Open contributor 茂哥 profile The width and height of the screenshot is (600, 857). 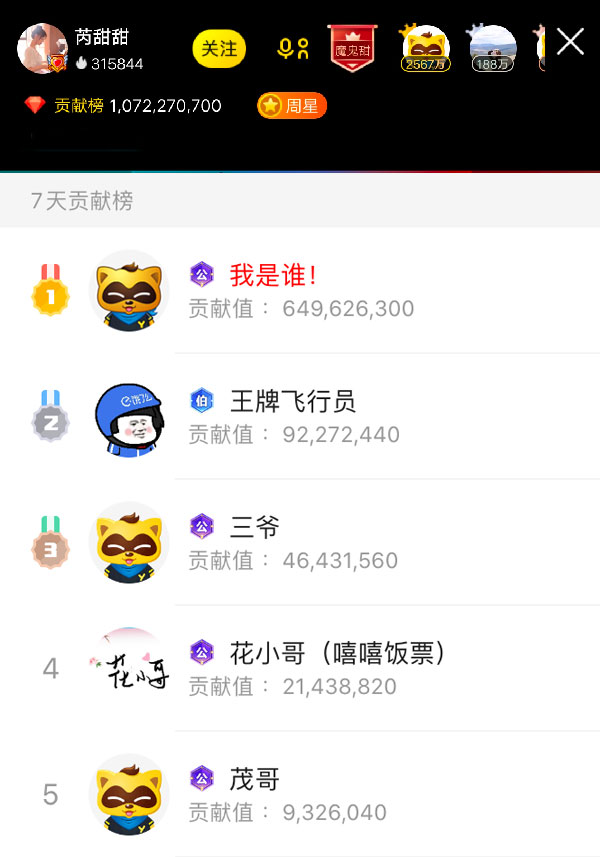[130, 795]
